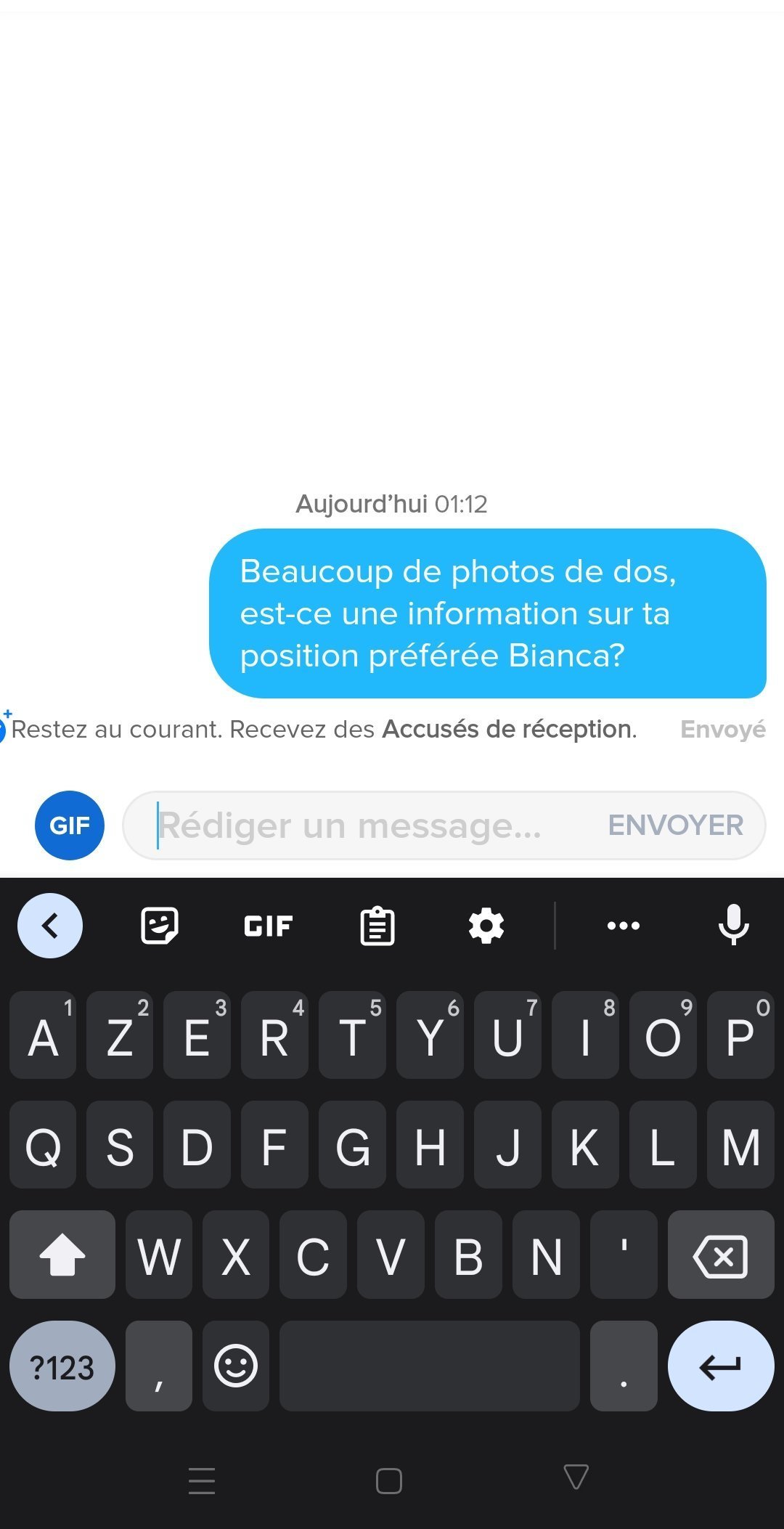Open the keyboard sticker panel

tap(159, 926)
